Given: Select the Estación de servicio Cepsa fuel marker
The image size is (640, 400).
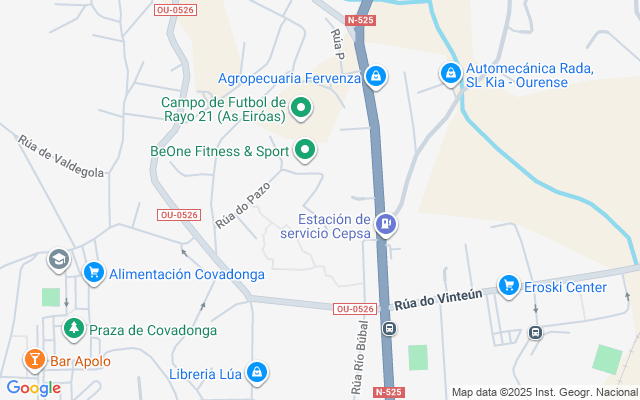Looking at the screenshot, I should 387,226.
